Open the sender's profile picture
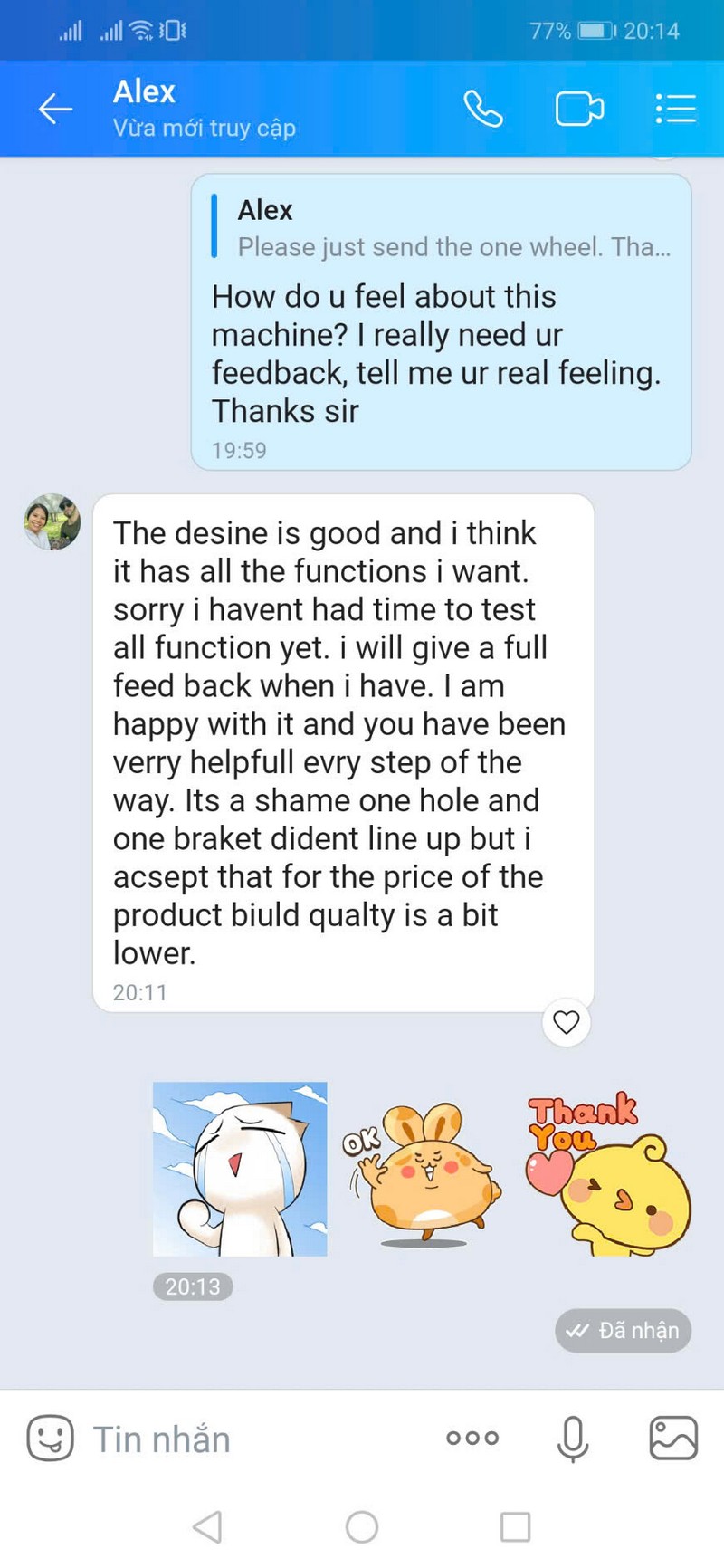This screenshot has height=1568, width=724. click(52, 522)
